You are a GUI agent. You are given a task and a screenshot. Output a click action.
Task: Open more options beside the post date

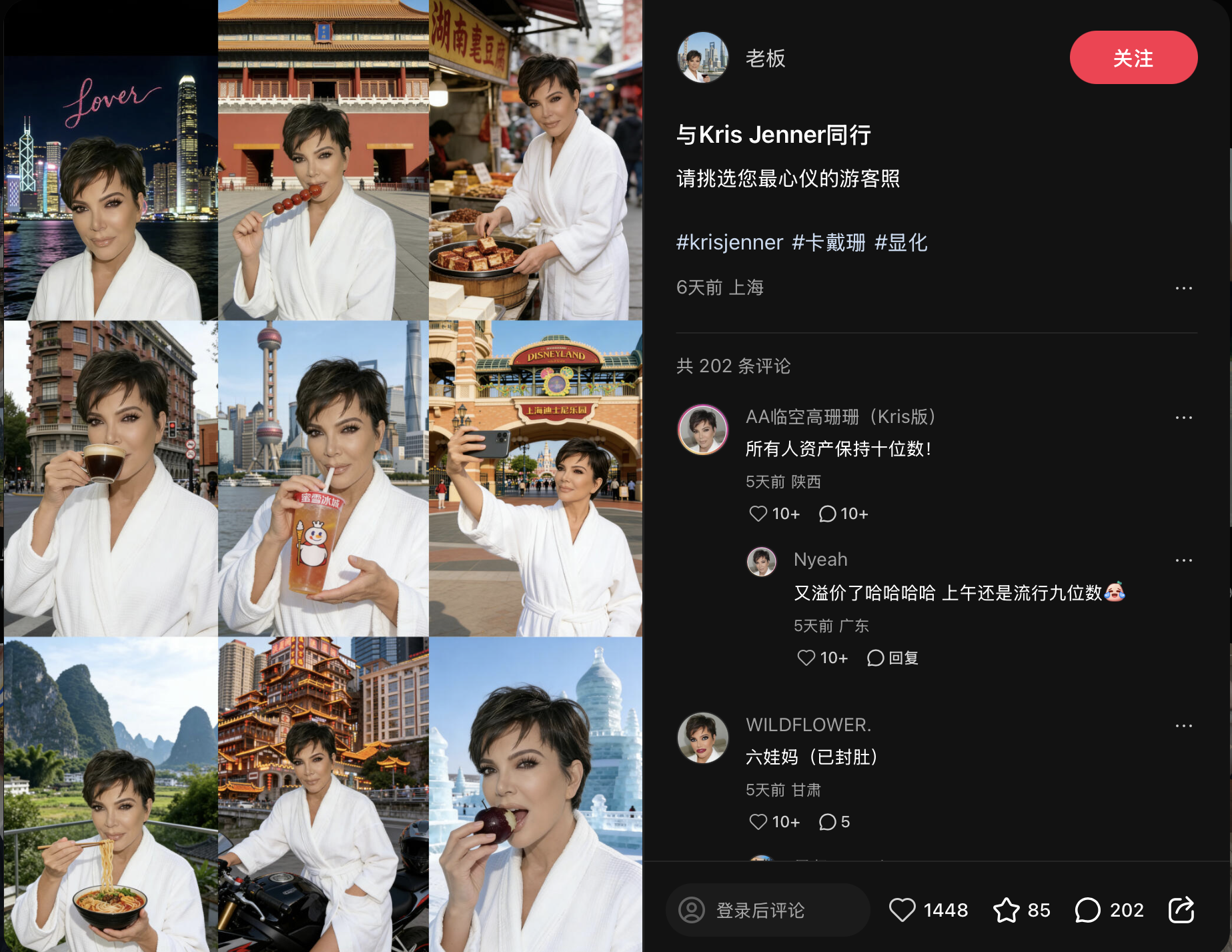pos(1183,288)
